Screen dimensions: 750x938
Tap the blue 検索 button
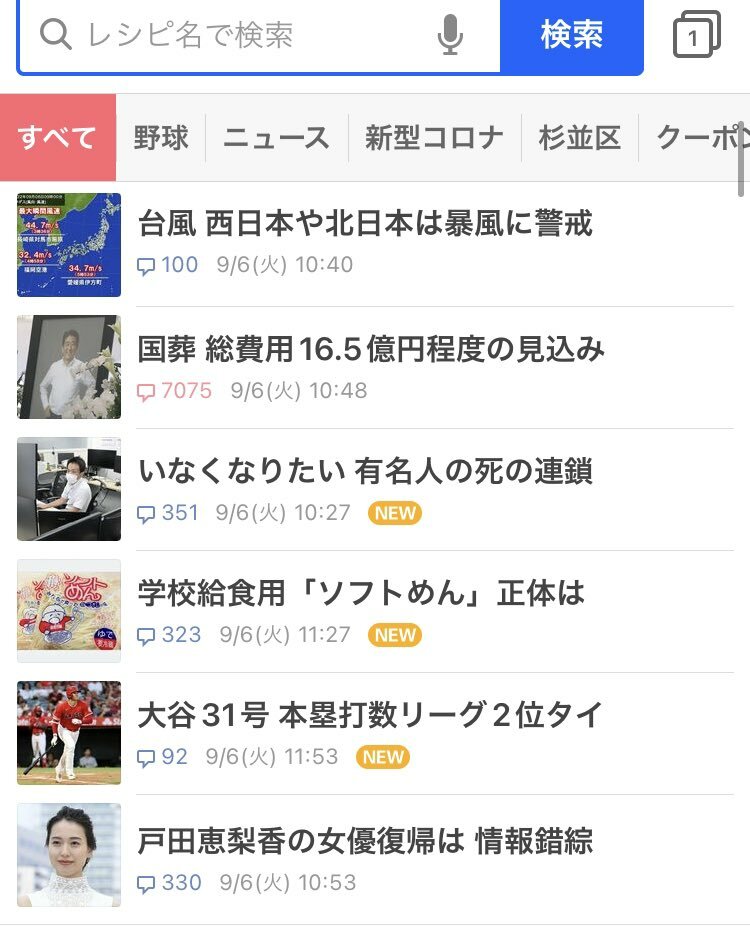click(x=571, y=36)
